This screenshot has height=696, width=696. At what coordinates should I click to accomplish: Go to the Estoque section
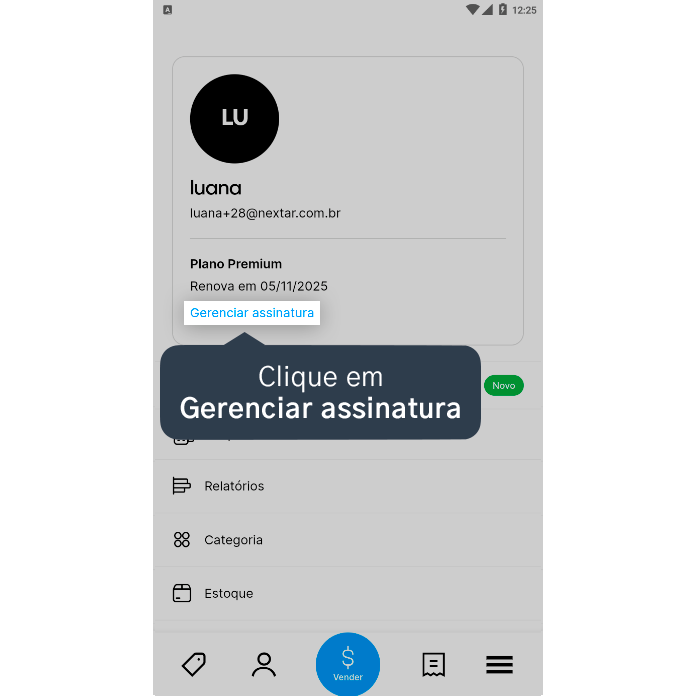pos(228,593)
